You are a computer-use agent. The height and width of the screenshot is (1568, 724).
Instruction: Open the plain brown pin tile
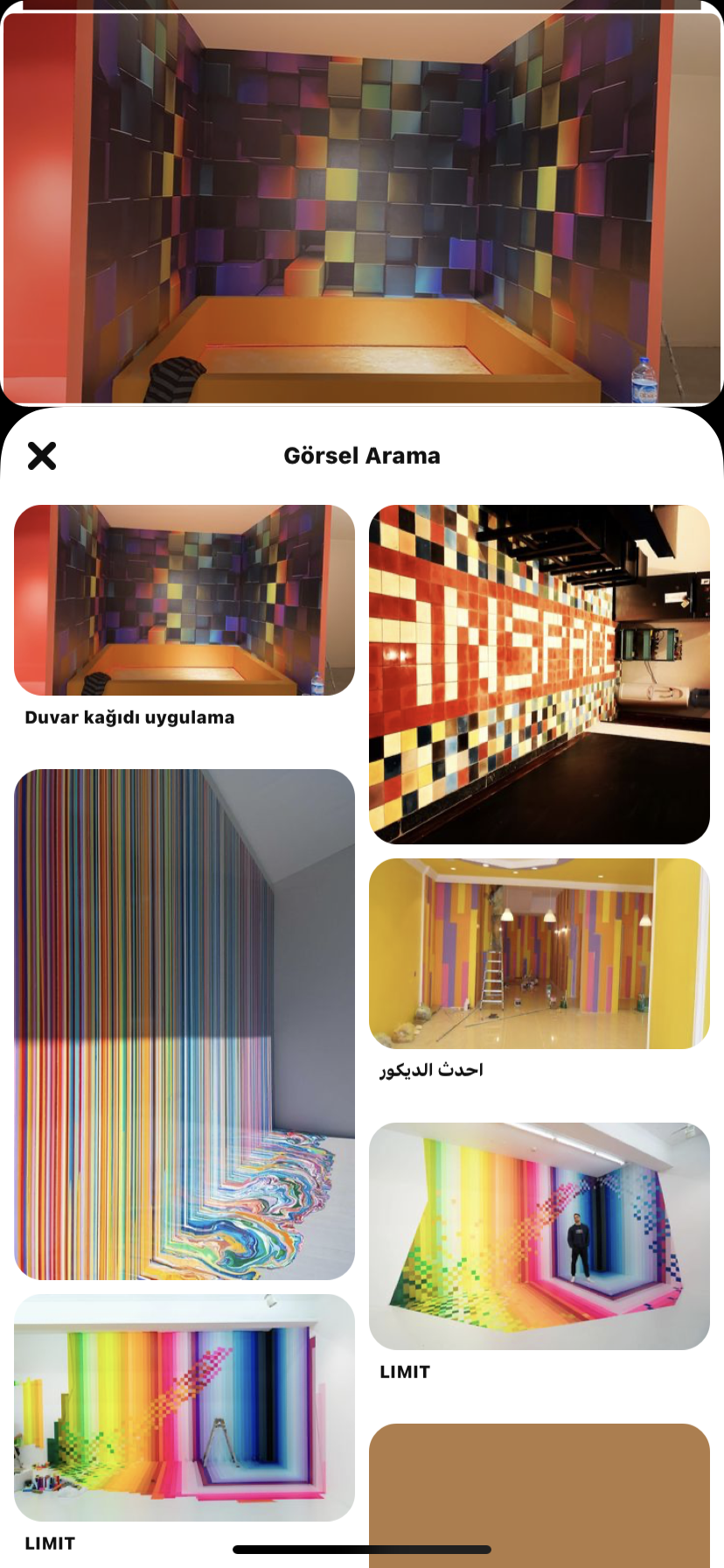pos(540,1495)
